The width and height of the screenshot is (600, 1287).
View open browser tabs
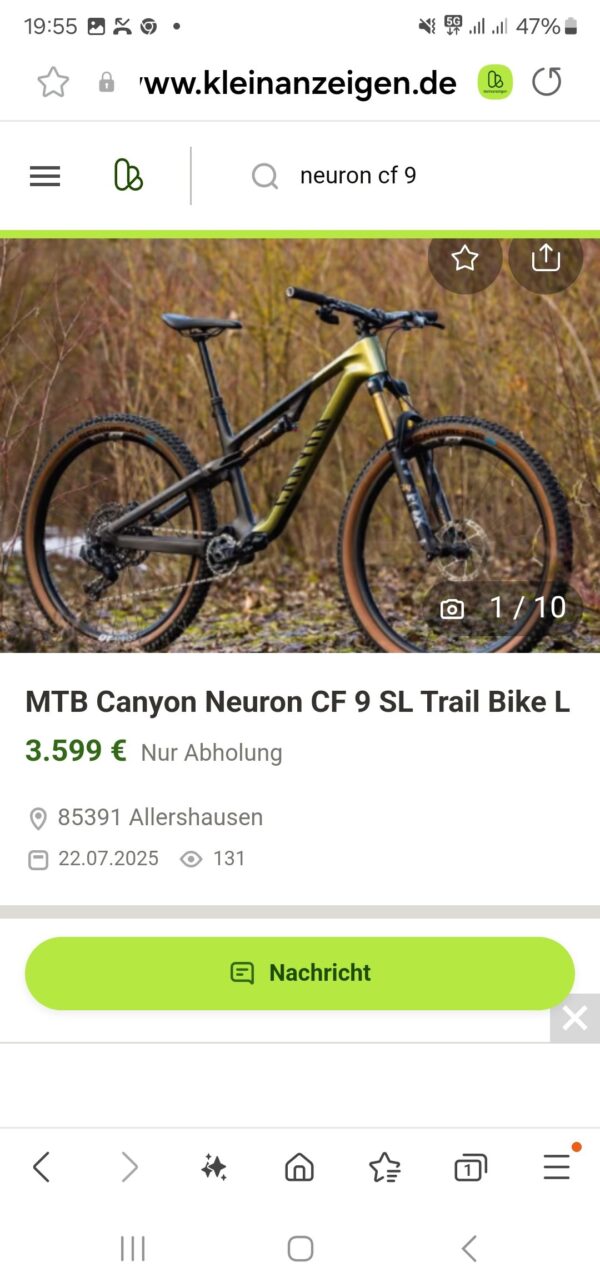470,1166
